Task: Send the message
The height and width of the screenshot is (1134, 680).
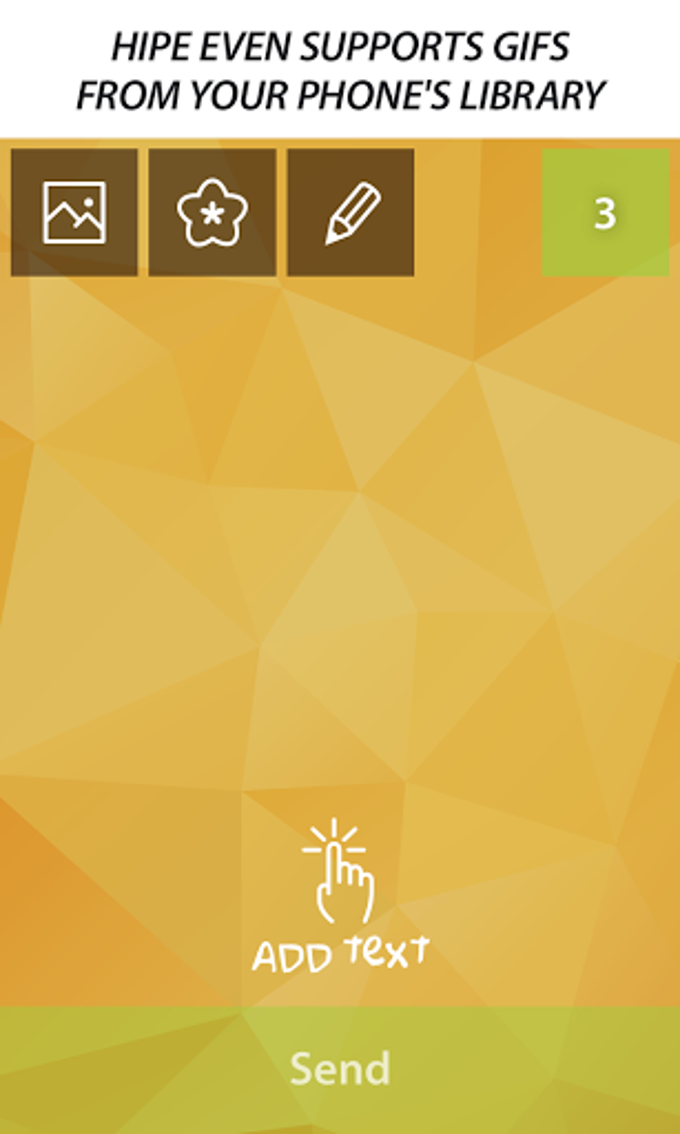Action: pos(340,1069)
